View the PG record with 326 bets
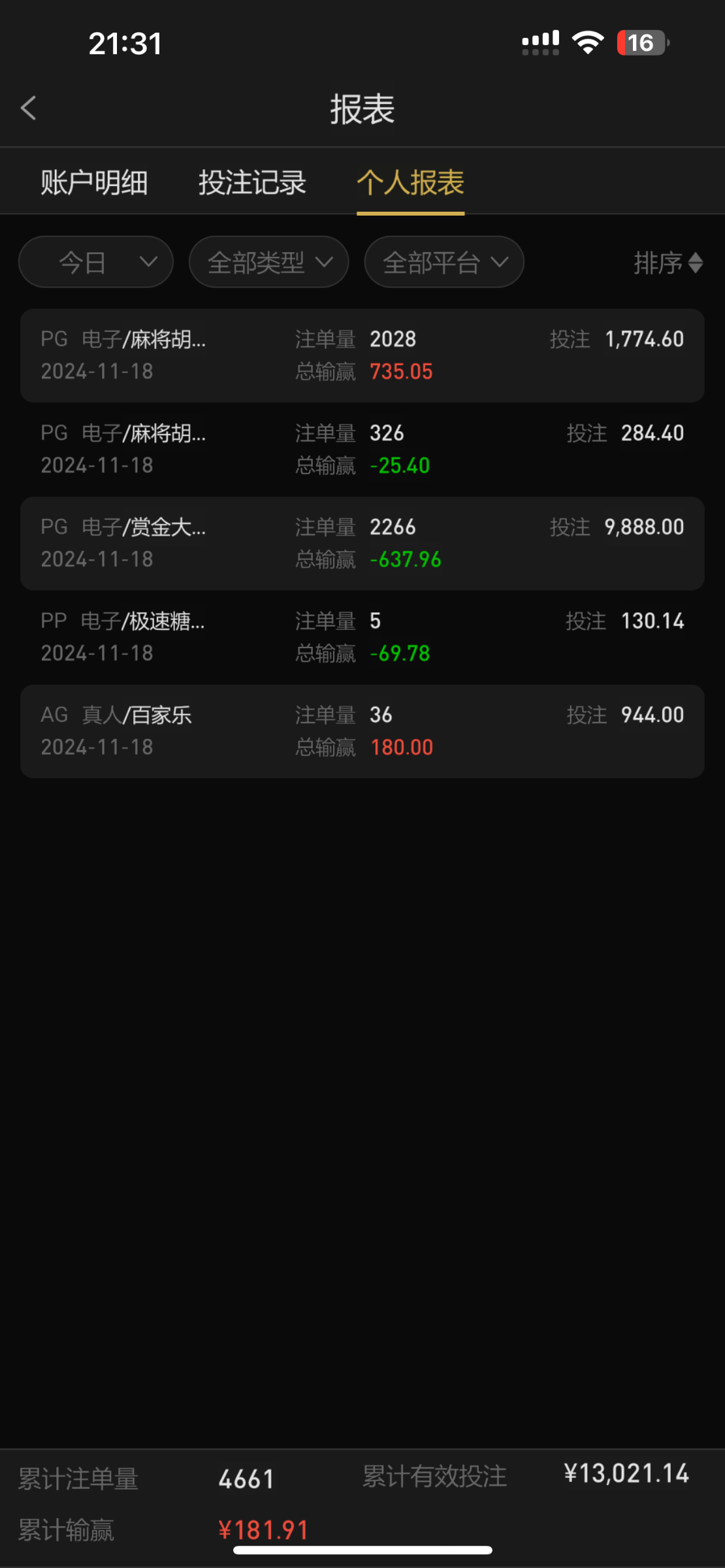This screenshot has width=725, height=1568. 362,449
